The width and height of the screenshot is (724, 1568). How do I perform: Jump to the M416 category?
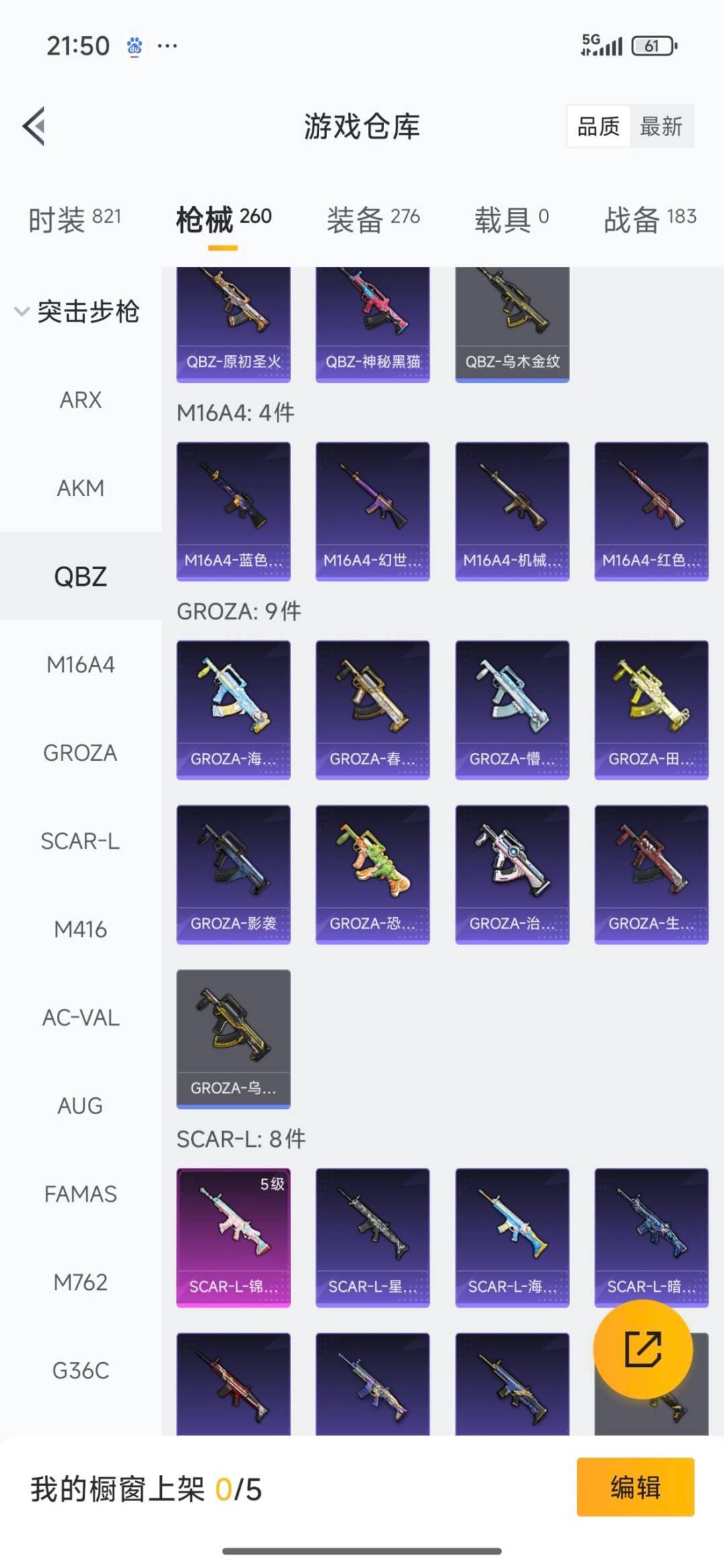(80, 929)
